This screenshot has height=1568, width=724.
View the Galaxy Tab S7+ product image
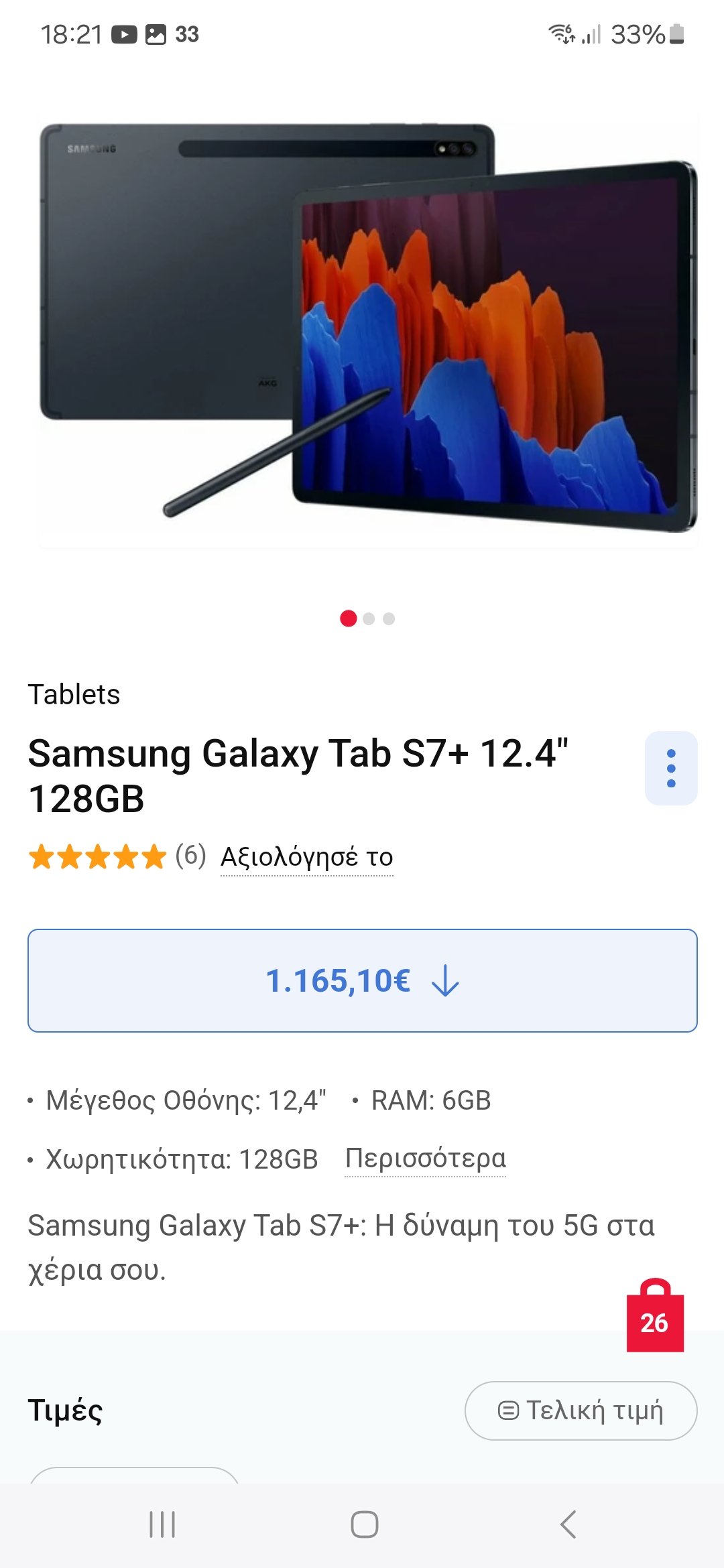click(367, 328)
